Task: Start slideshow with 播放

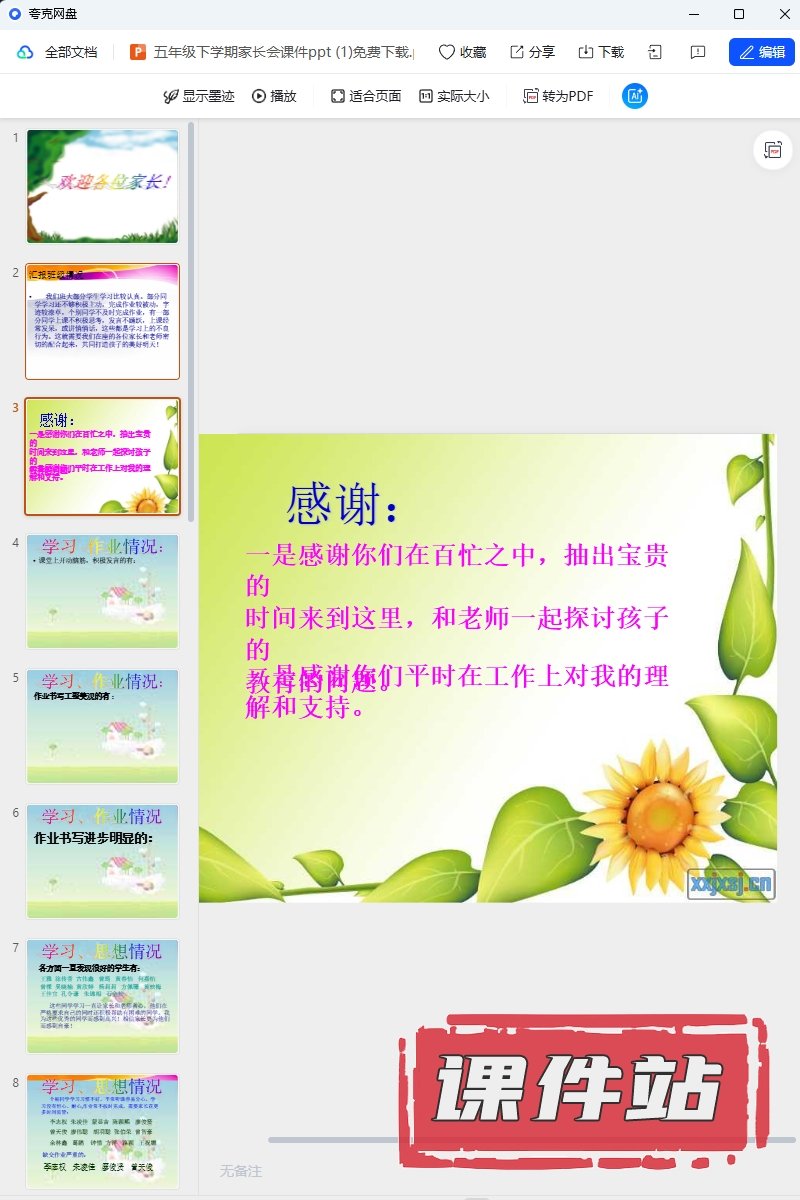Action: [x=274, y=96]
